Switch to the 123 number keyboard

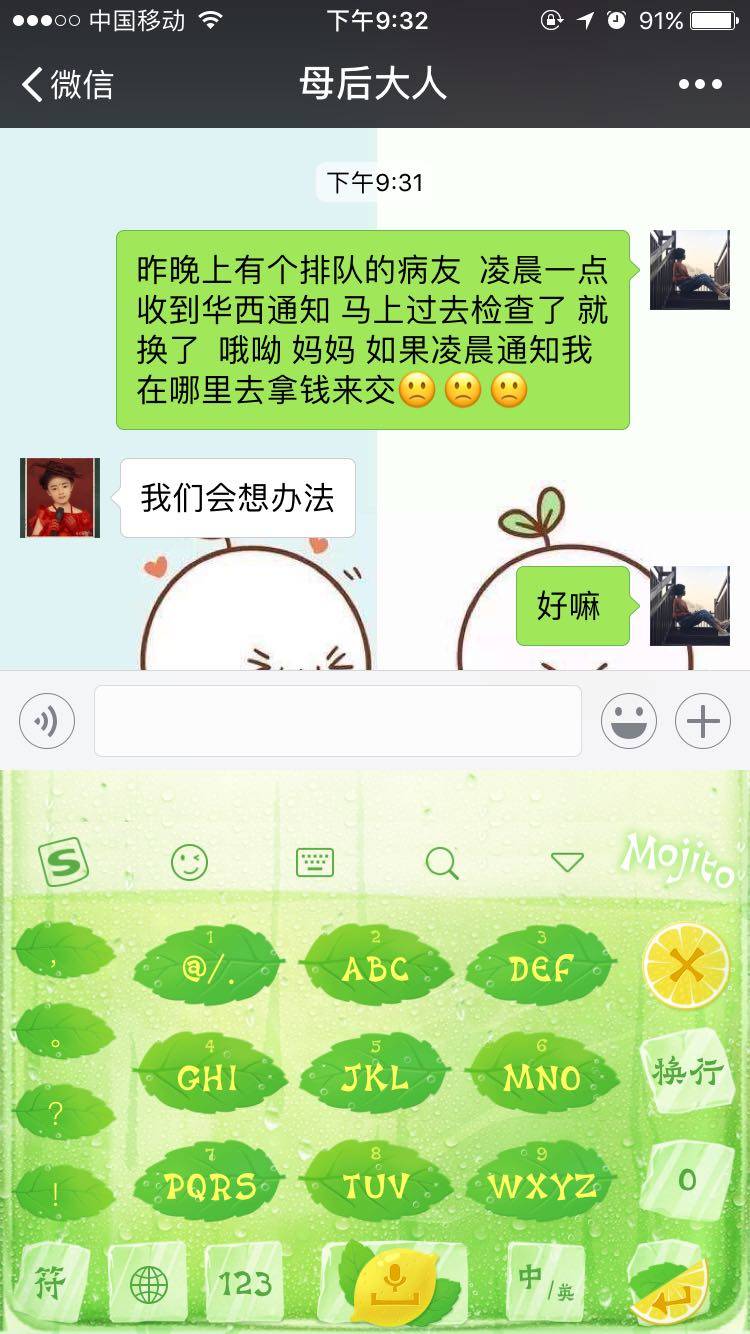coord(245,1283)
